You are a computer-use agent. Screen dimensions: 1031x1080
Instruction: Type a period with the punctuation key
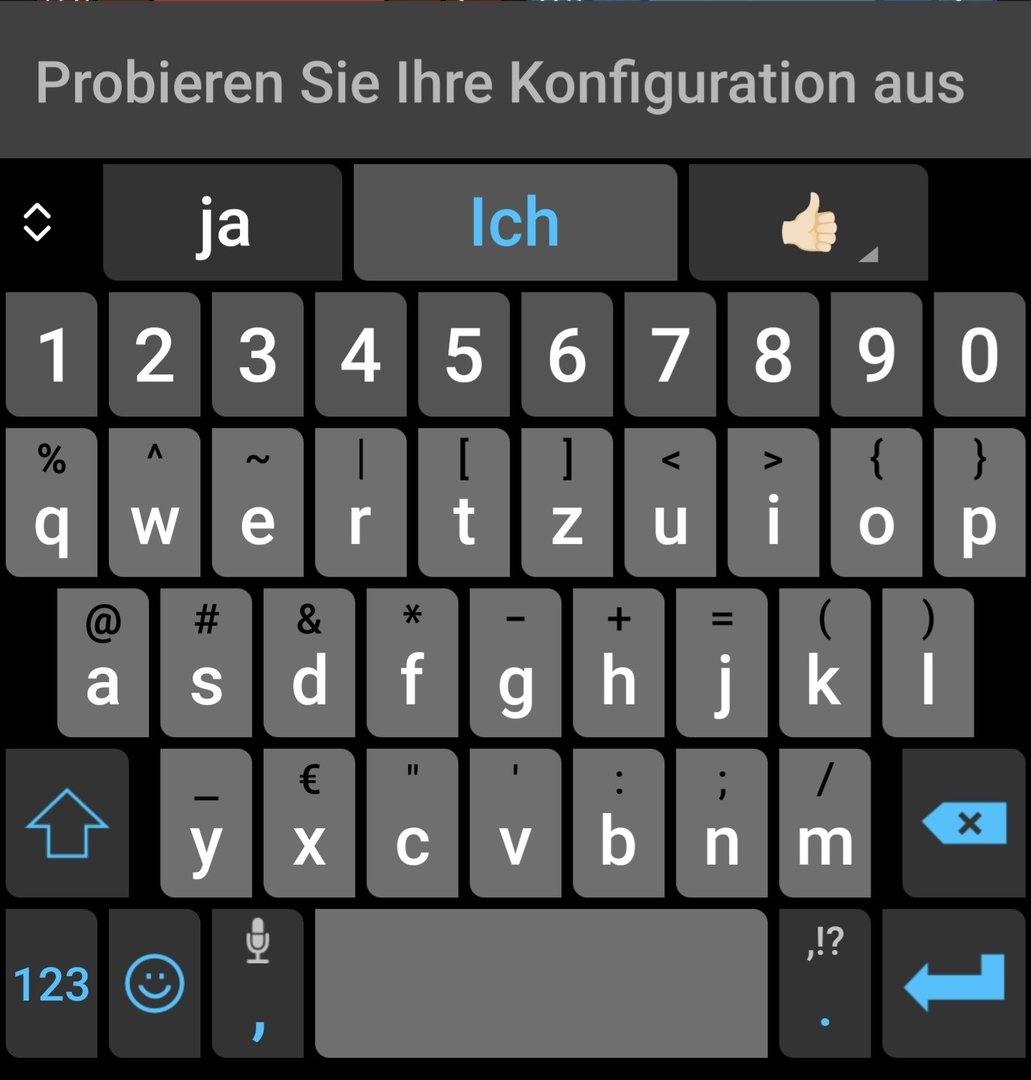(825, 983)
